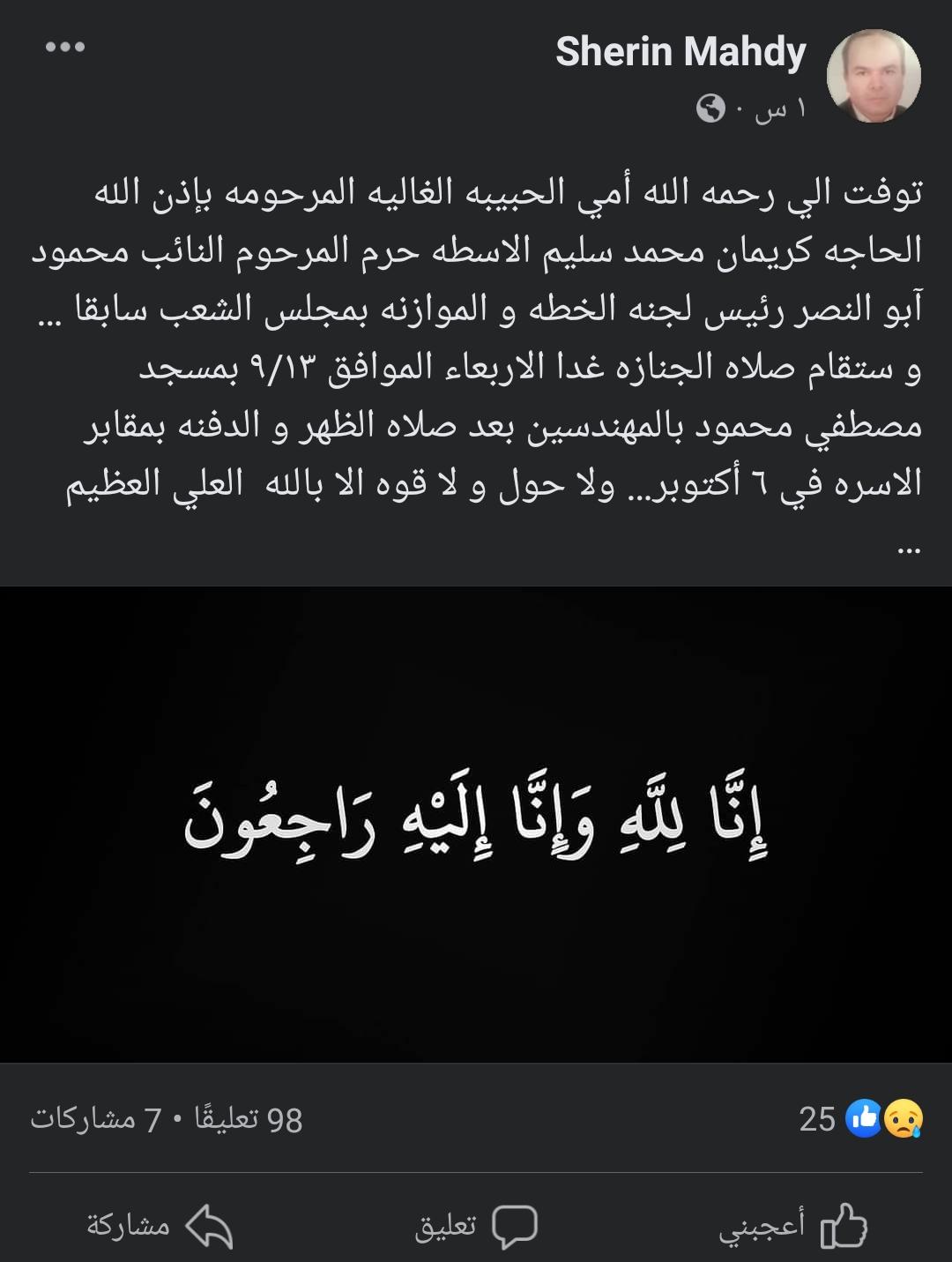Like the post with أعجبني button
The height and width of the screenshot is (1262, 952).
click(x=793, y=1226)
